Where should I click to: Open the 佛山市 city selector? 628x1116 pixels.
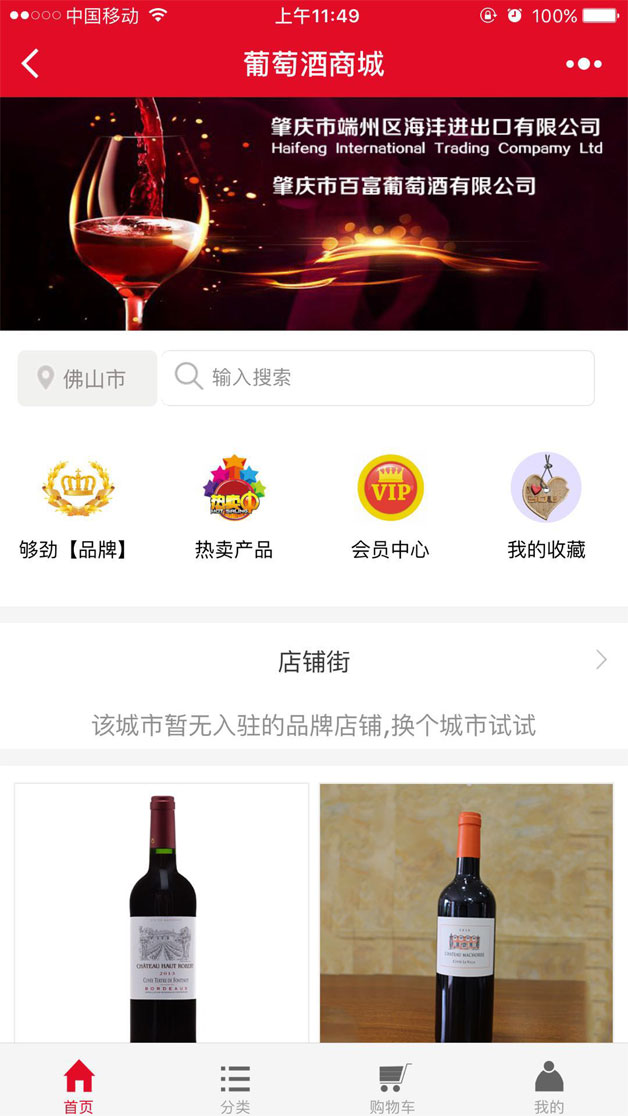click(87, 379)
